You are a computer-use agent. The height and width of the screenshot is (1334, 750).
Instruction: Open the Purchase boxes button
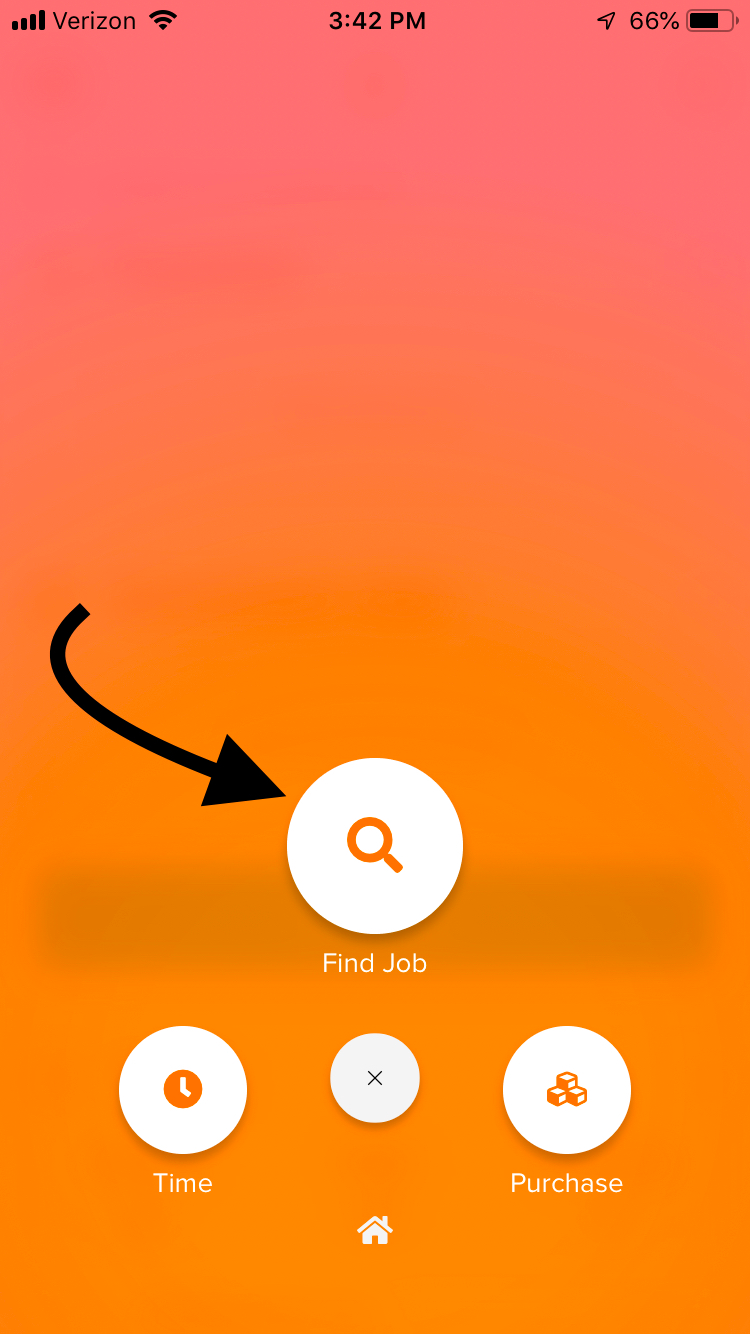[x=567, y=1089]
